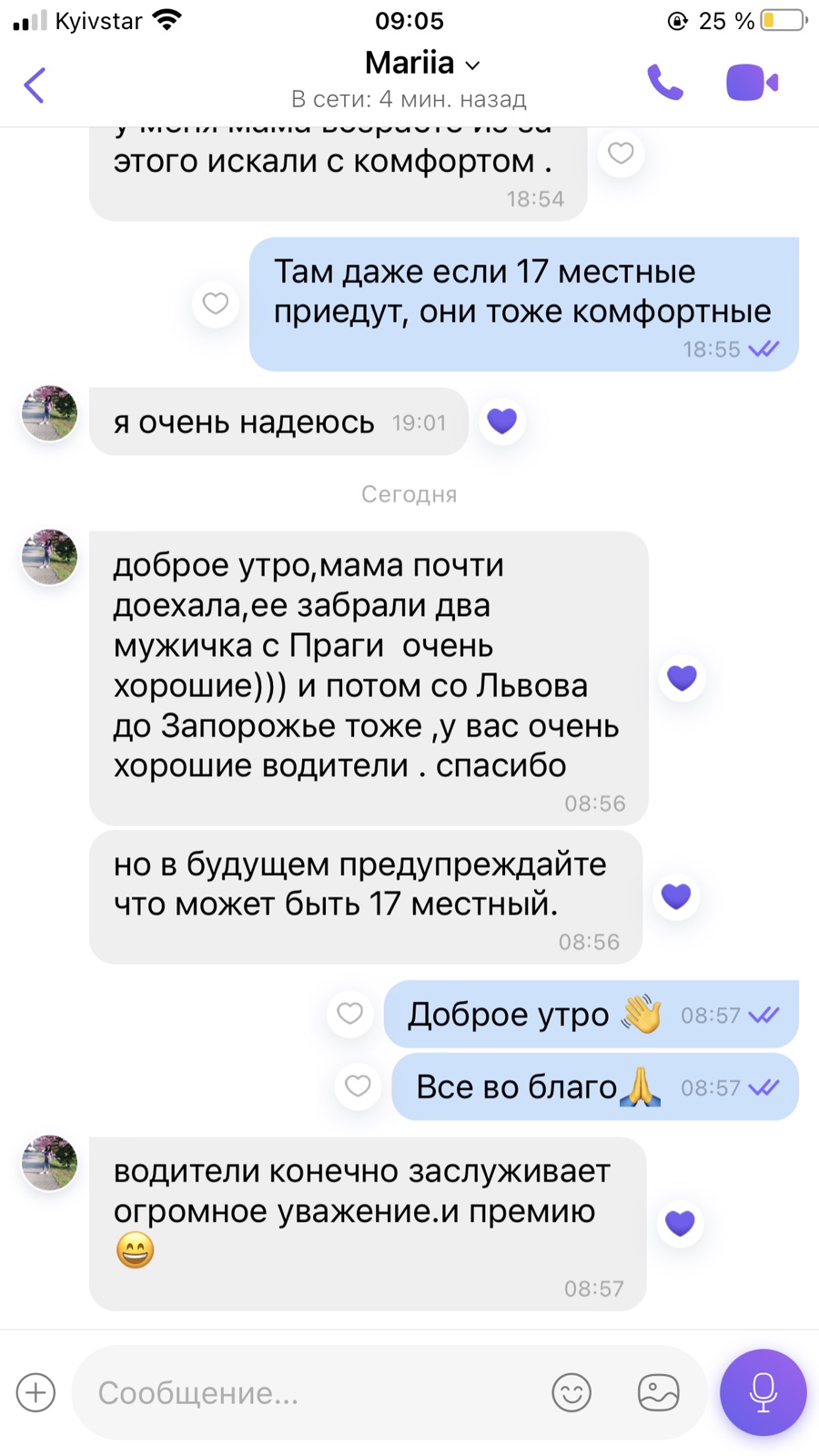The height and width of the screenshot is (1456, 819).
Task: Record a voice message
Action: click(763, 1392)
